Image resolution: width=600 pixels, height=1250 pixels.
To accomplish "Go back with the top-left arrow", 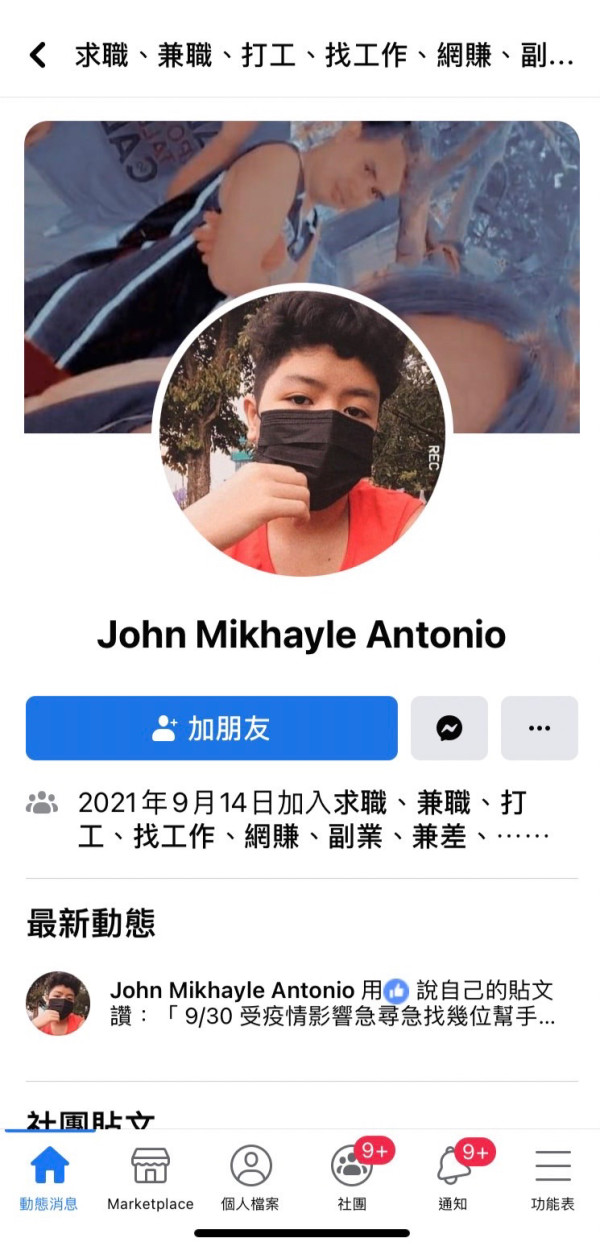I will pos(38,55).
